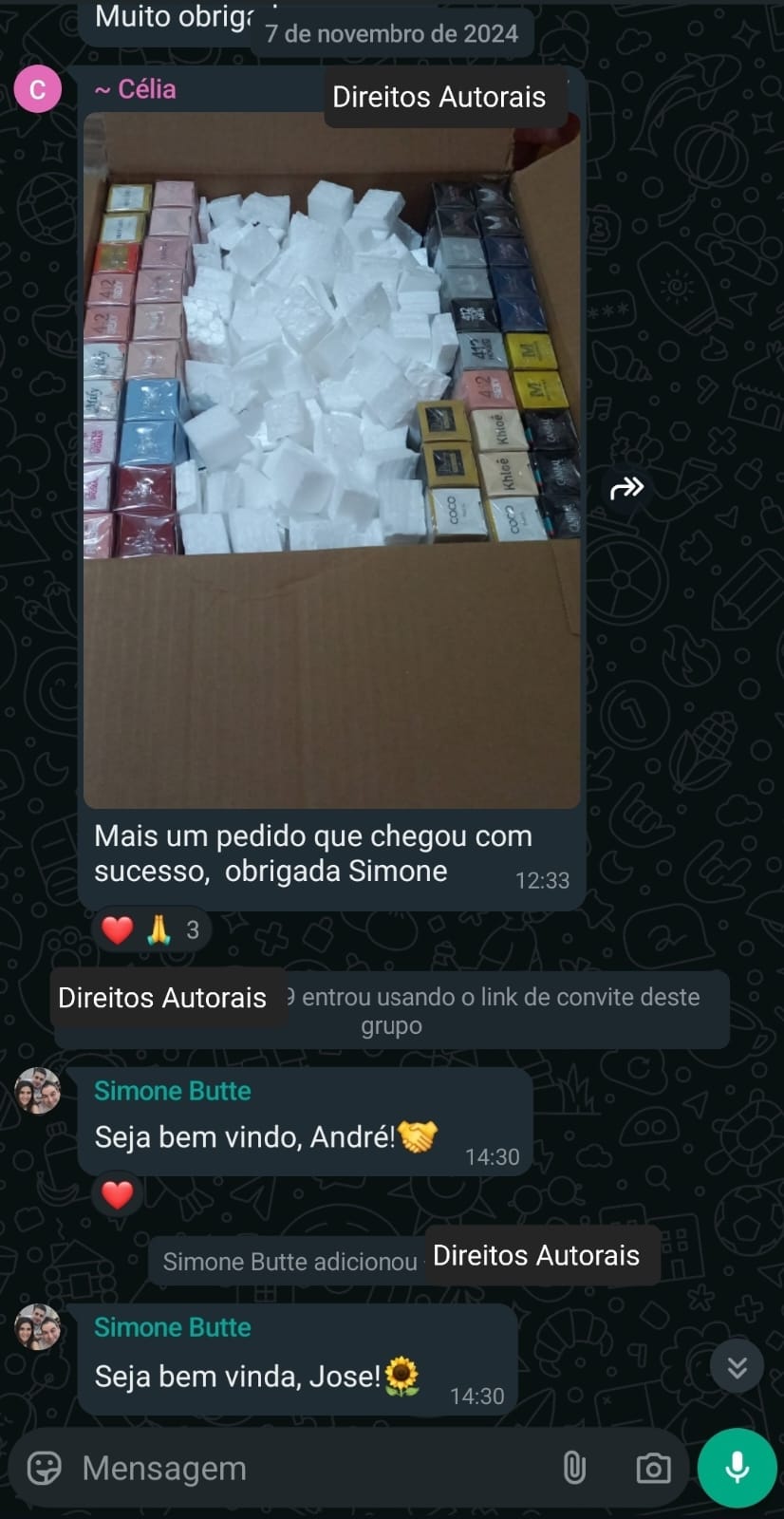
Task: Open Célia's photo of the perfume box
Action: click(331, 460)
